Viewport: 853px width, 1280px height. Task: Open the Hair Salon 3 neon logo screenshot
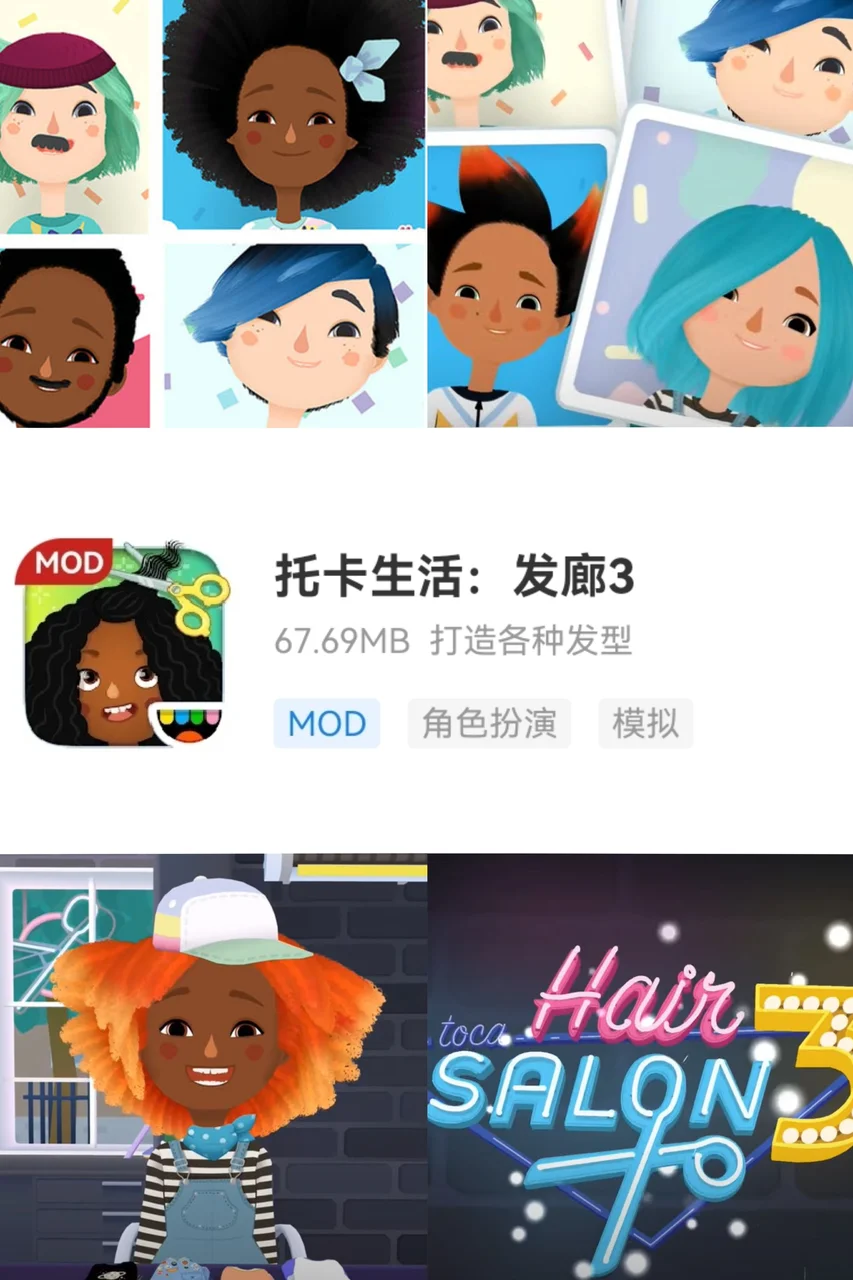tap(640, 1066)
